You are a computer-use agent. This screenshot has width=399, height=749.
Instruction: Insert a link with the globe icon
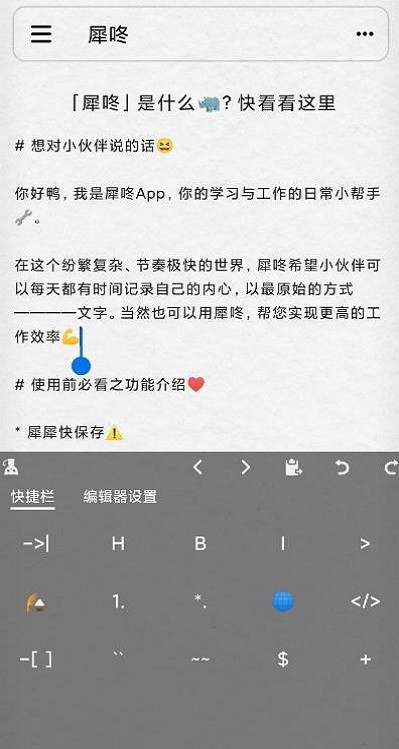[x=283, y=602]
